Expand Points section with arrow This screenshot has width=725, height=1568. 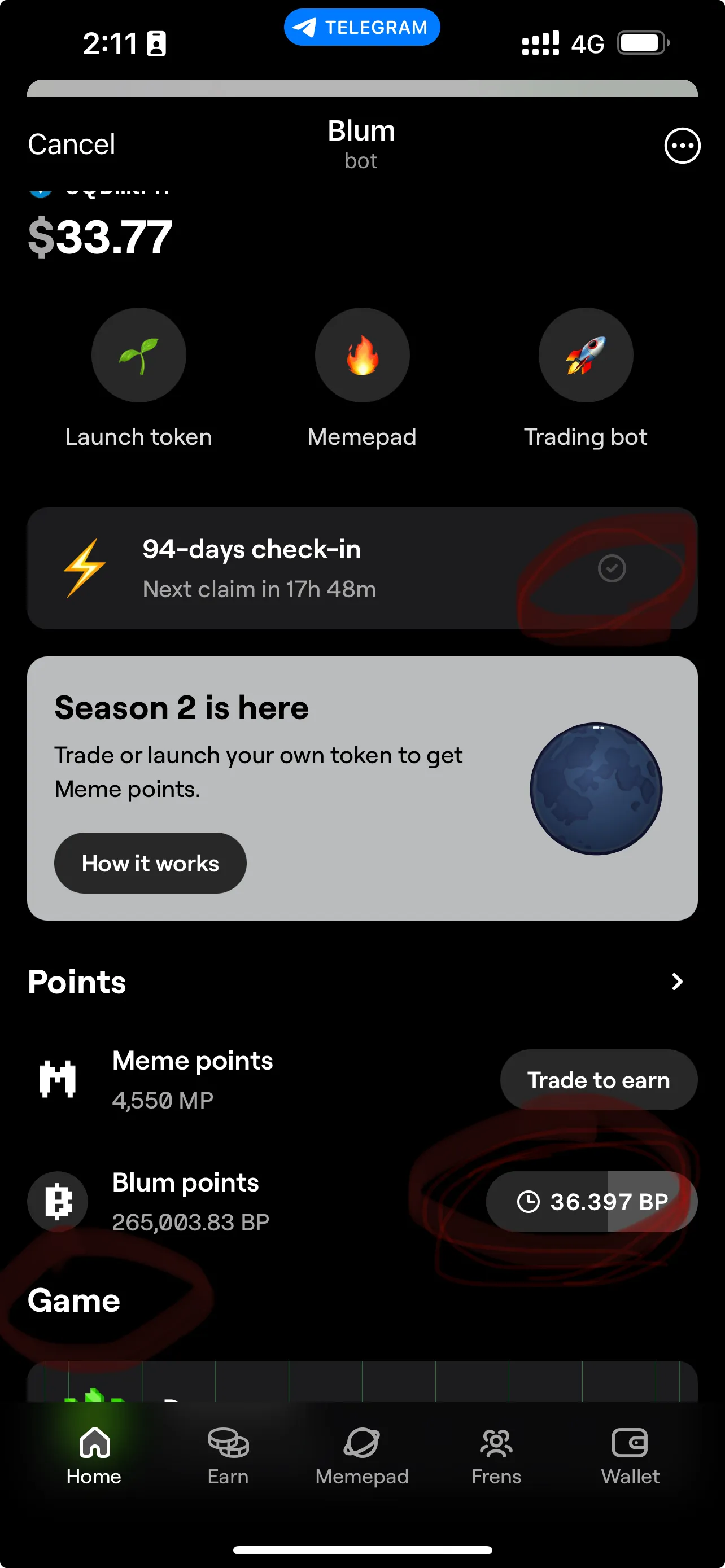tap(677, 981)
